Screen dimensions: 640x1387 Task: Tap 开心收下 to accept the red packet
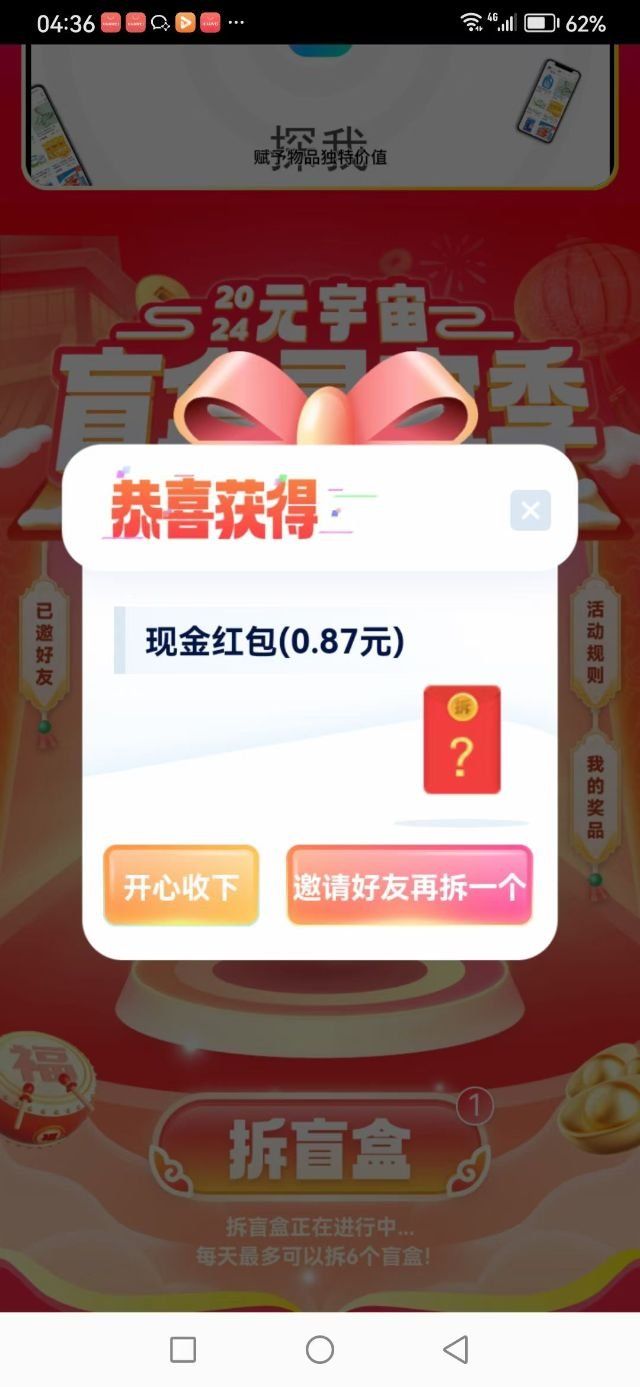click(x=181, y=886)
